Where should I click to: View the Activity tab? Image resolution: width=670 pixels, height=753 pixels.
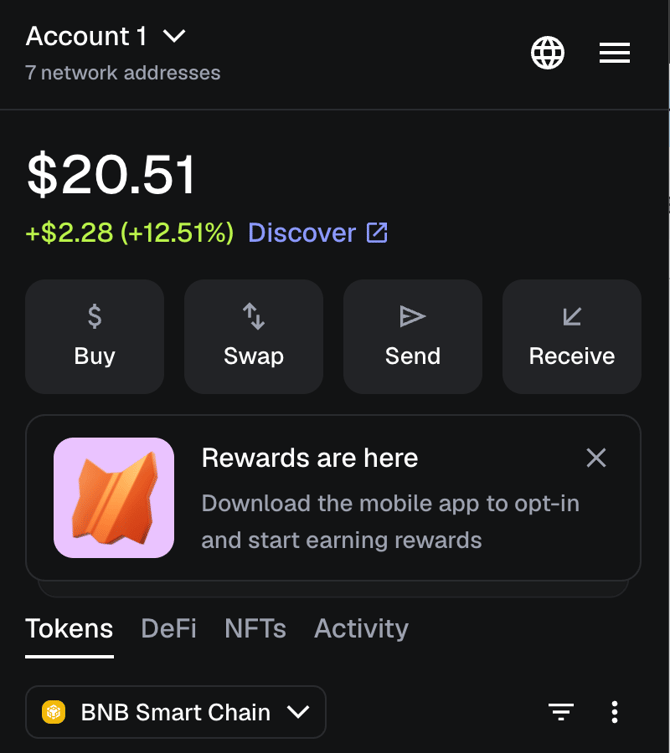(x=361, y=629)
